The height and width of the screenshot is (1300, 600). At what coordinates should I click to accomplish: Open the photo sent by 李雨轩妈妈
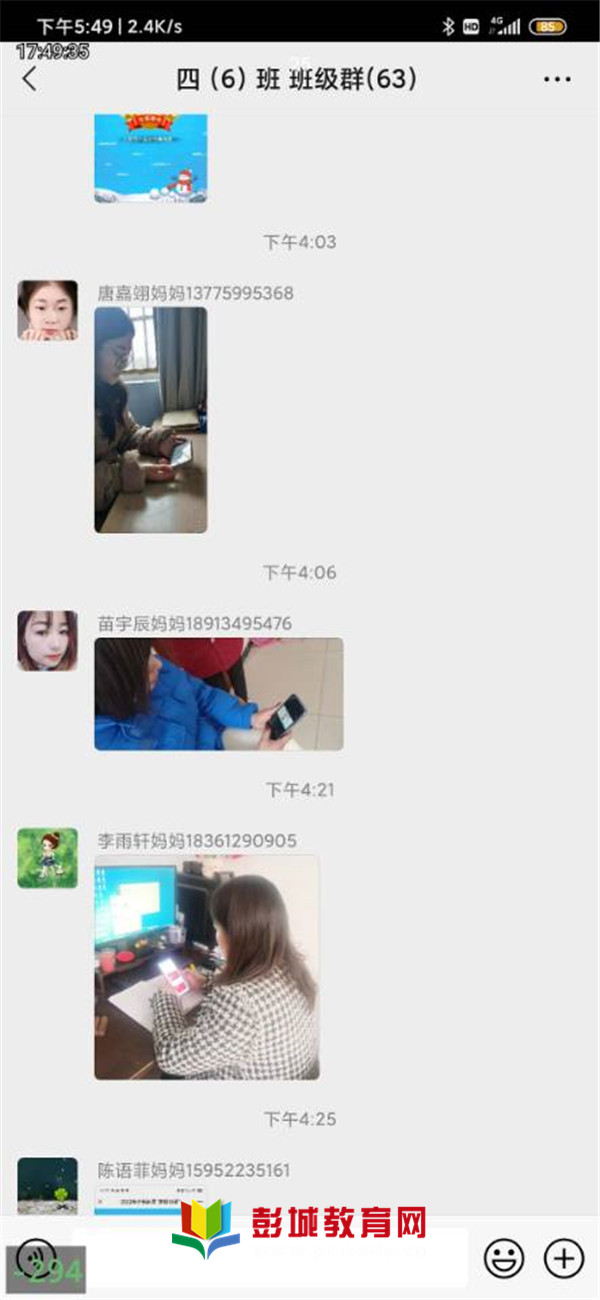click(207, 967)
